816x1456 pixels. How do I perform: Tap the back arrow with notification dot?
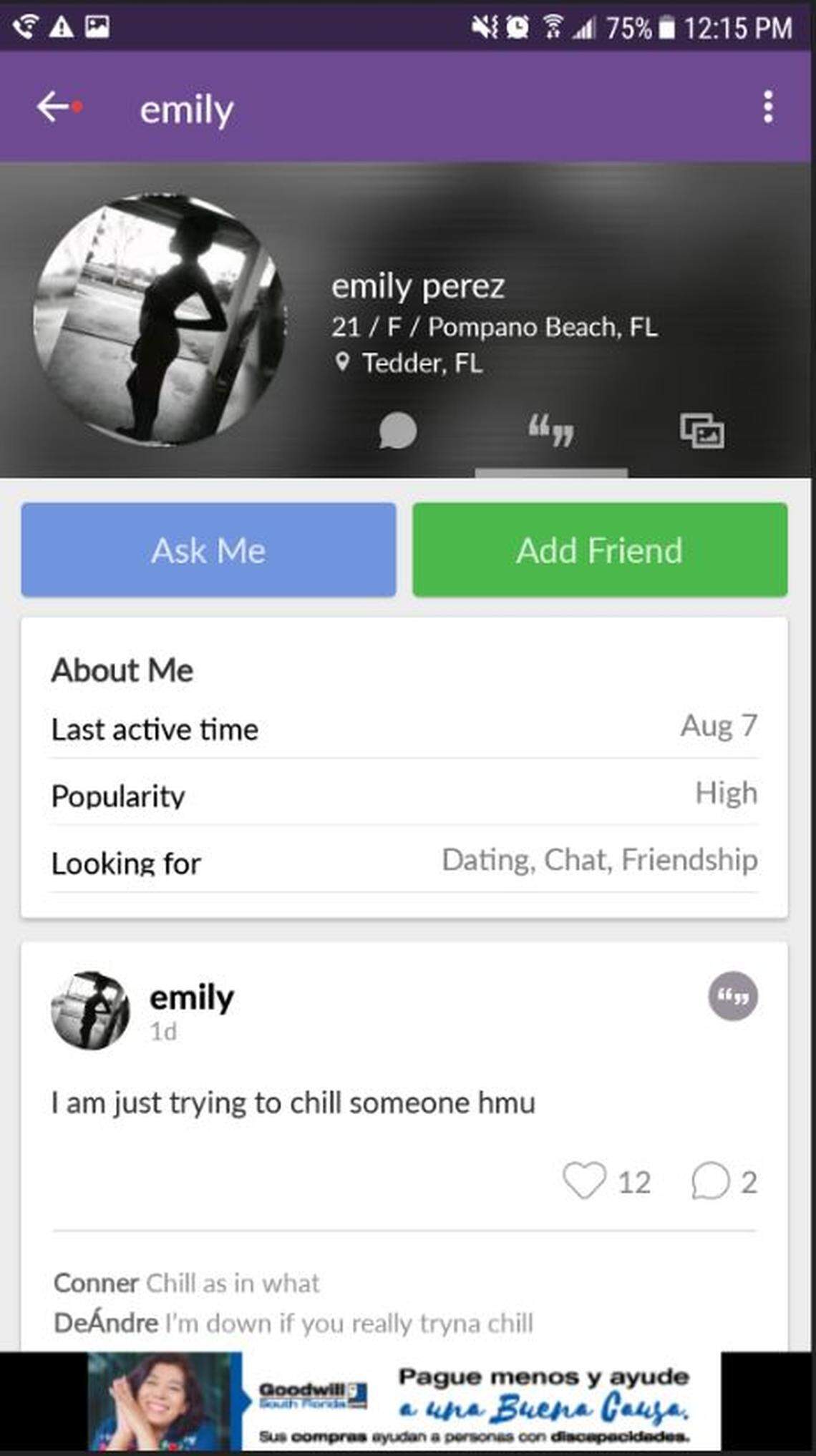54,109
